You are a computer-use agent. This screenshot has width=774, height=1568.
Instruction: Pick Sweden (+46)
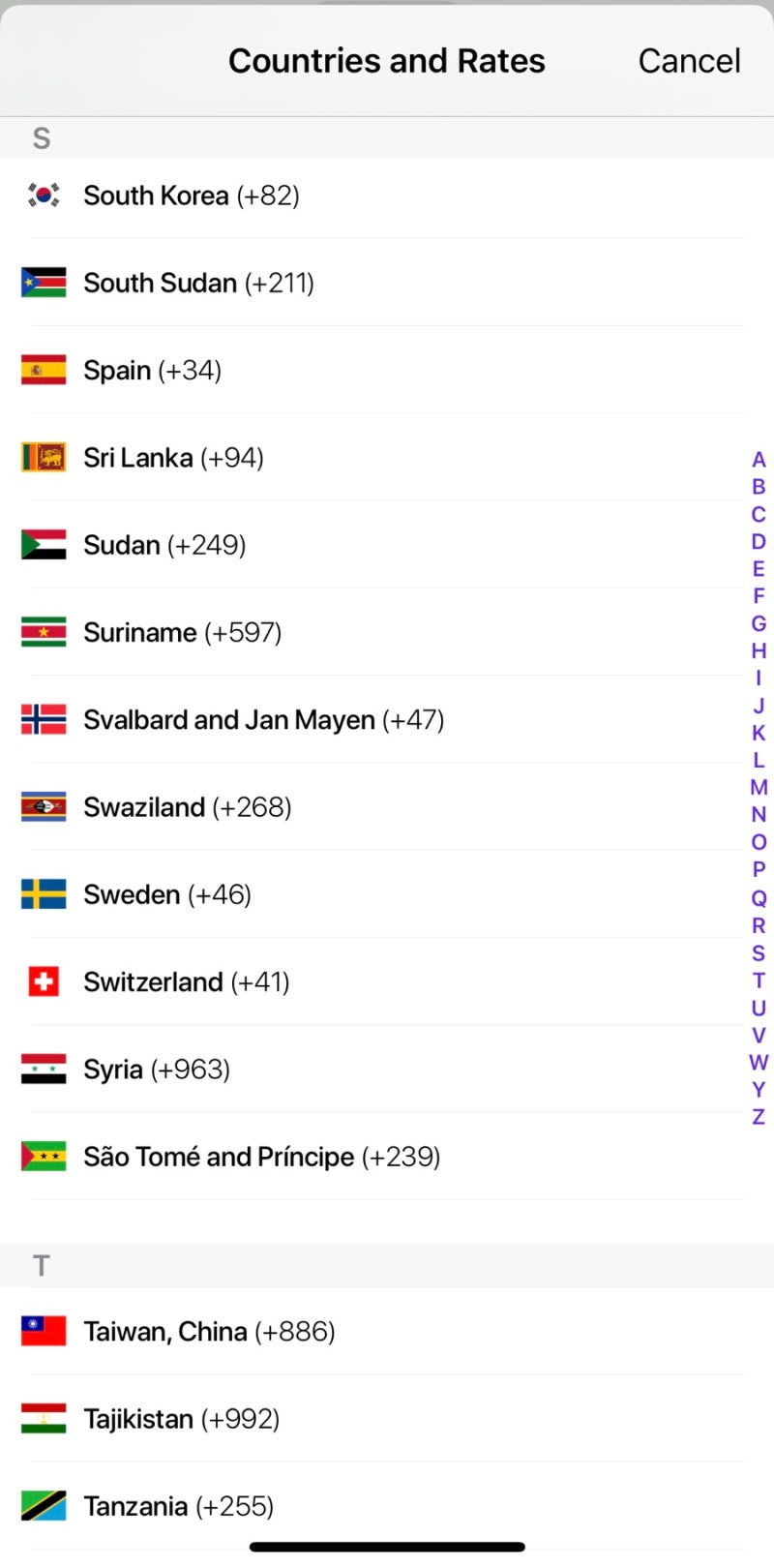(387, 894)
